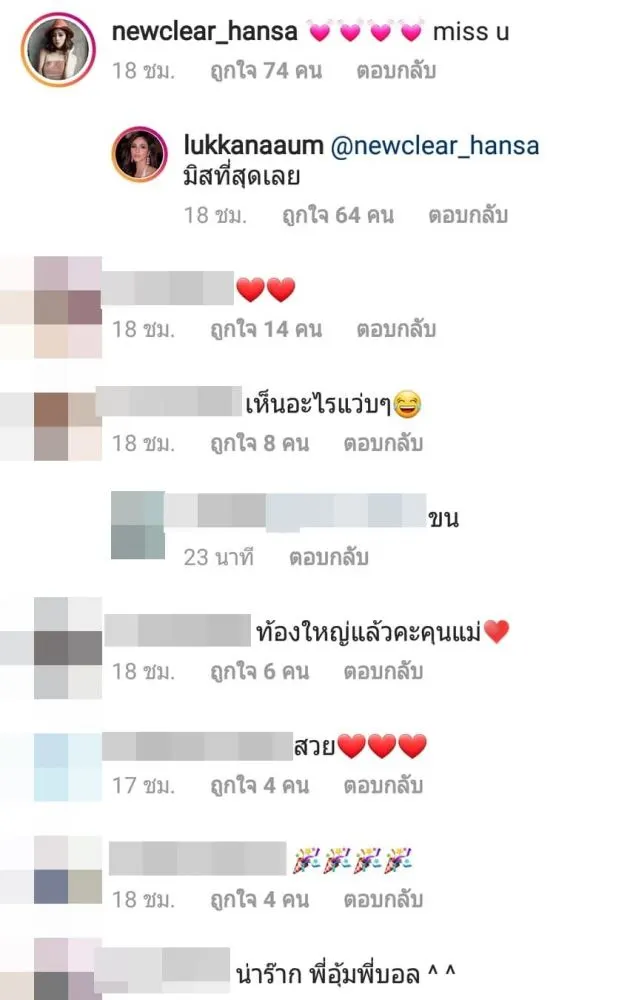View the 14 likes on the red hearts comment

click(258, 329)
